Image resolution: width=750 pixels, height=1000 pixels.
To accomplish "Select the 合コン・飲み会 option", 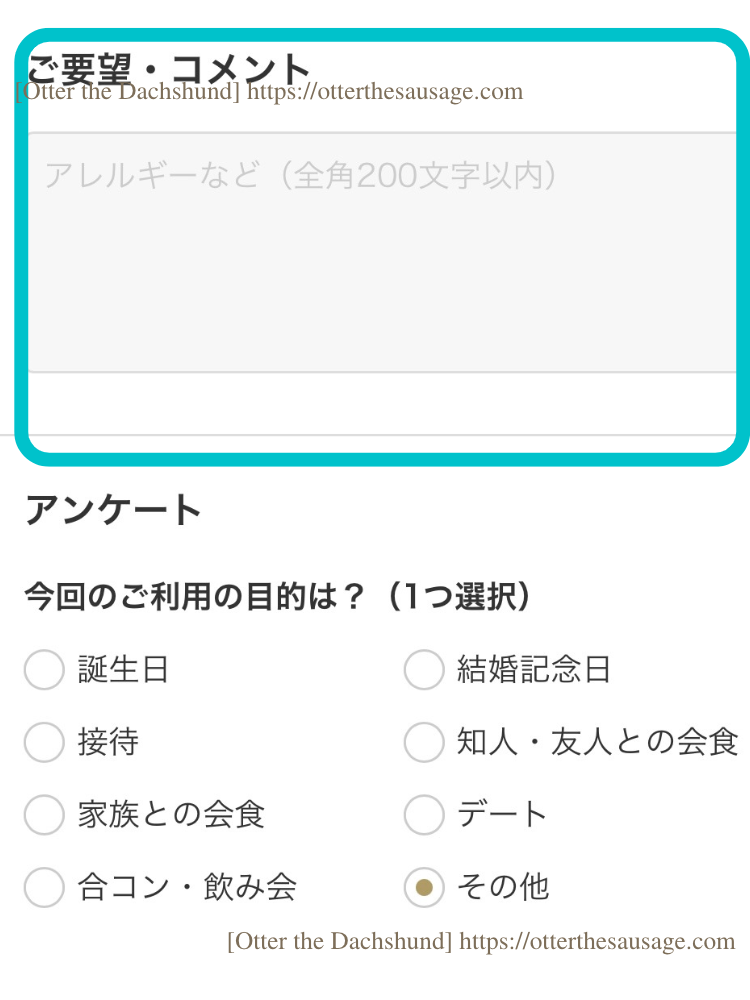I will pos(44,887).
